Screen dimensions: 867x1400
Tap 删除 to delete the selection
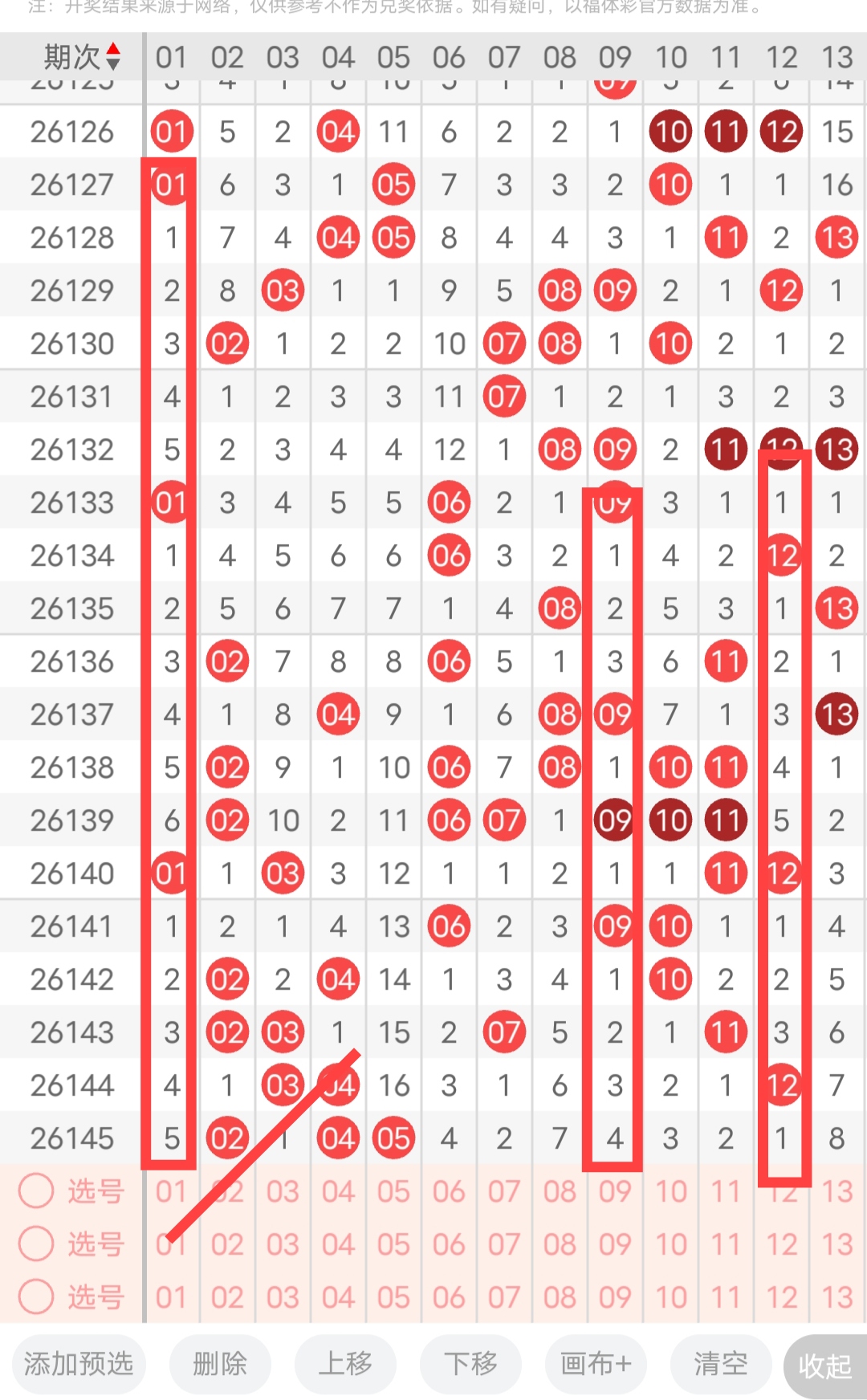click(x=220, y=1364)
